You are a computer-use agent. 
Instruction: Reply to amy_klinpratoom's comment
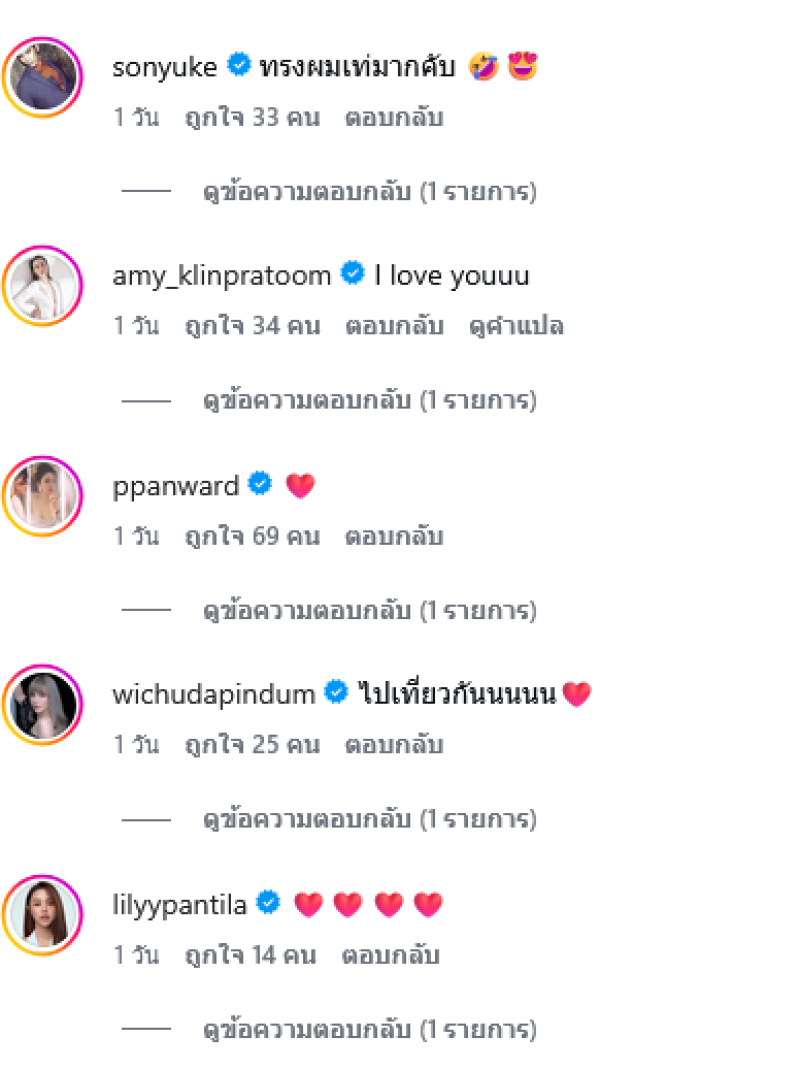pos(394,326)
